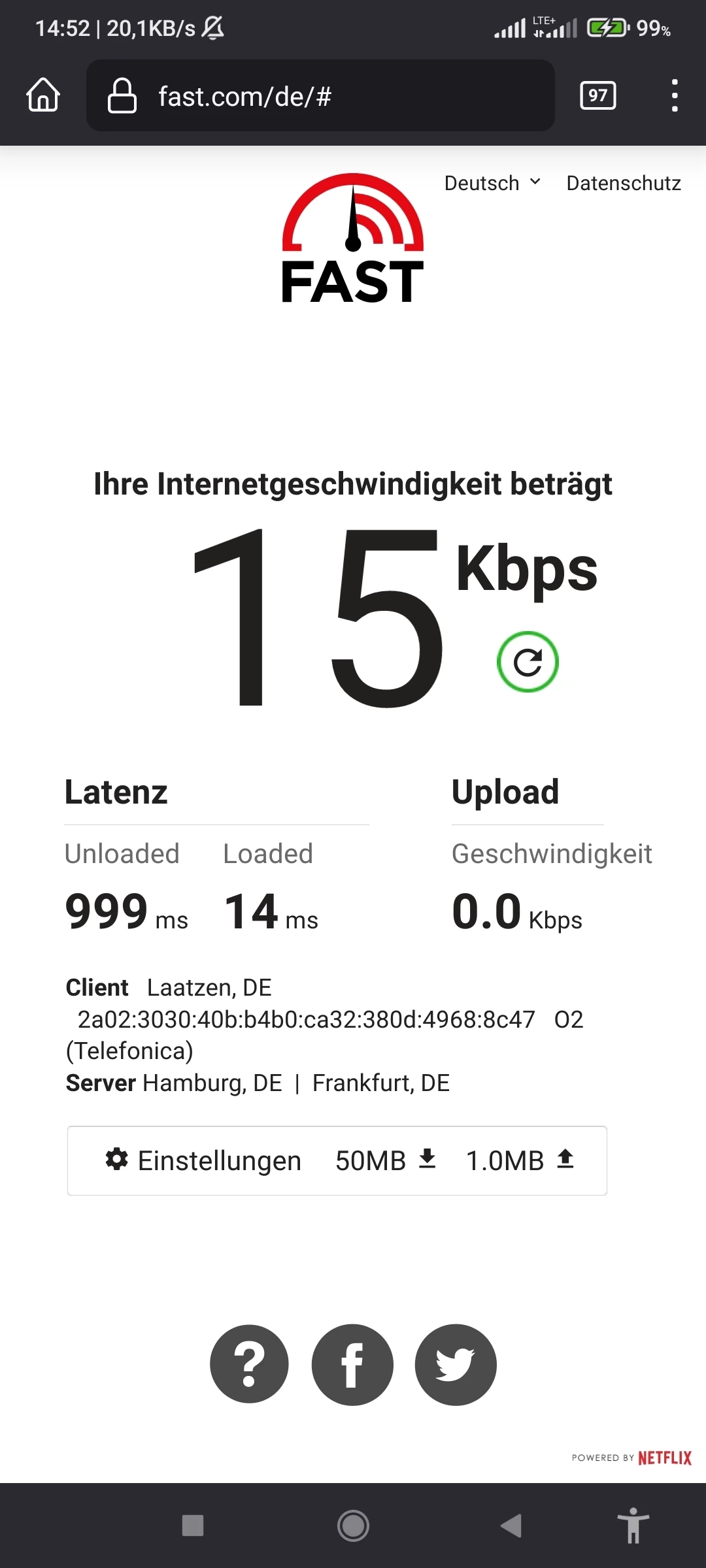Share the result on Twitter
Screen dimensions: 706x1568
point(456,1364)
